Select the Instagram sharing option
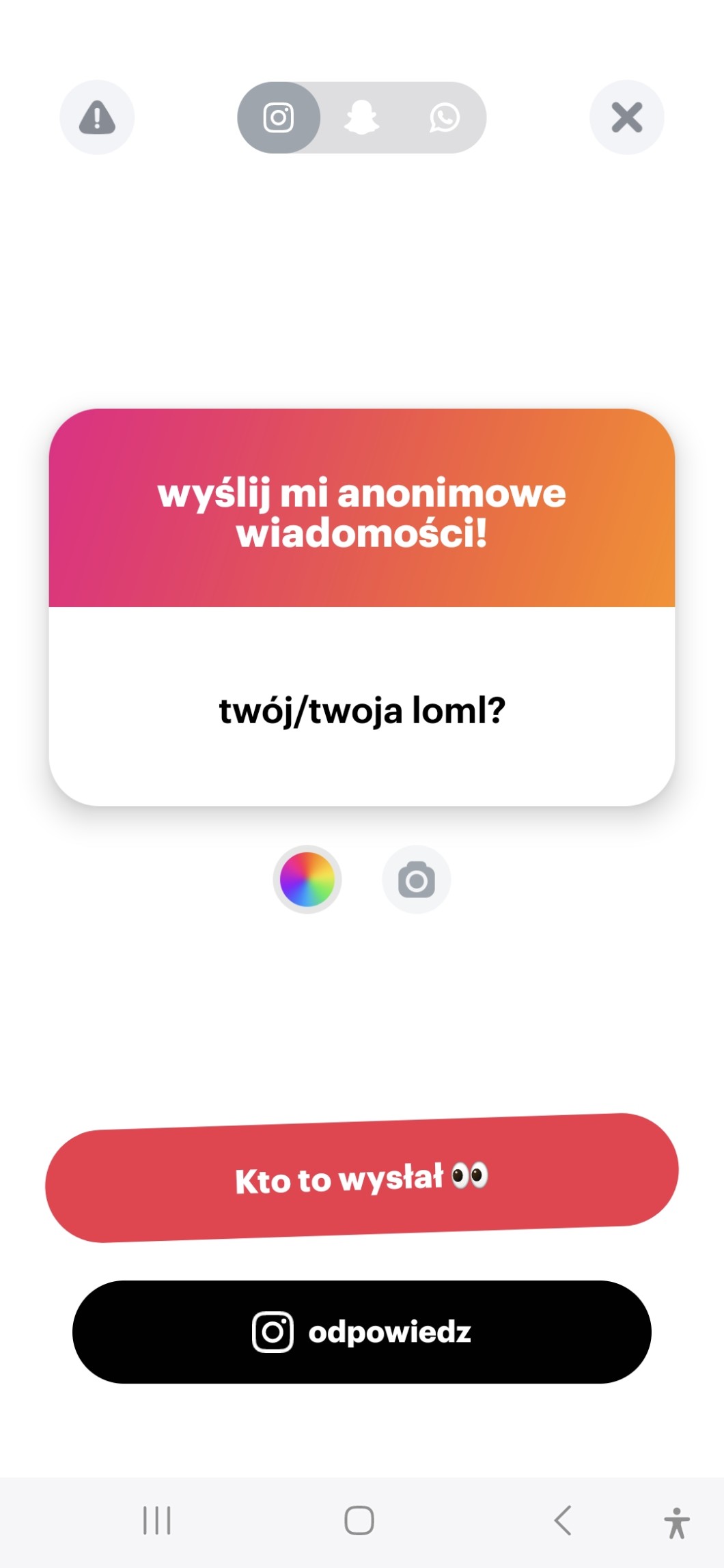 279,117
